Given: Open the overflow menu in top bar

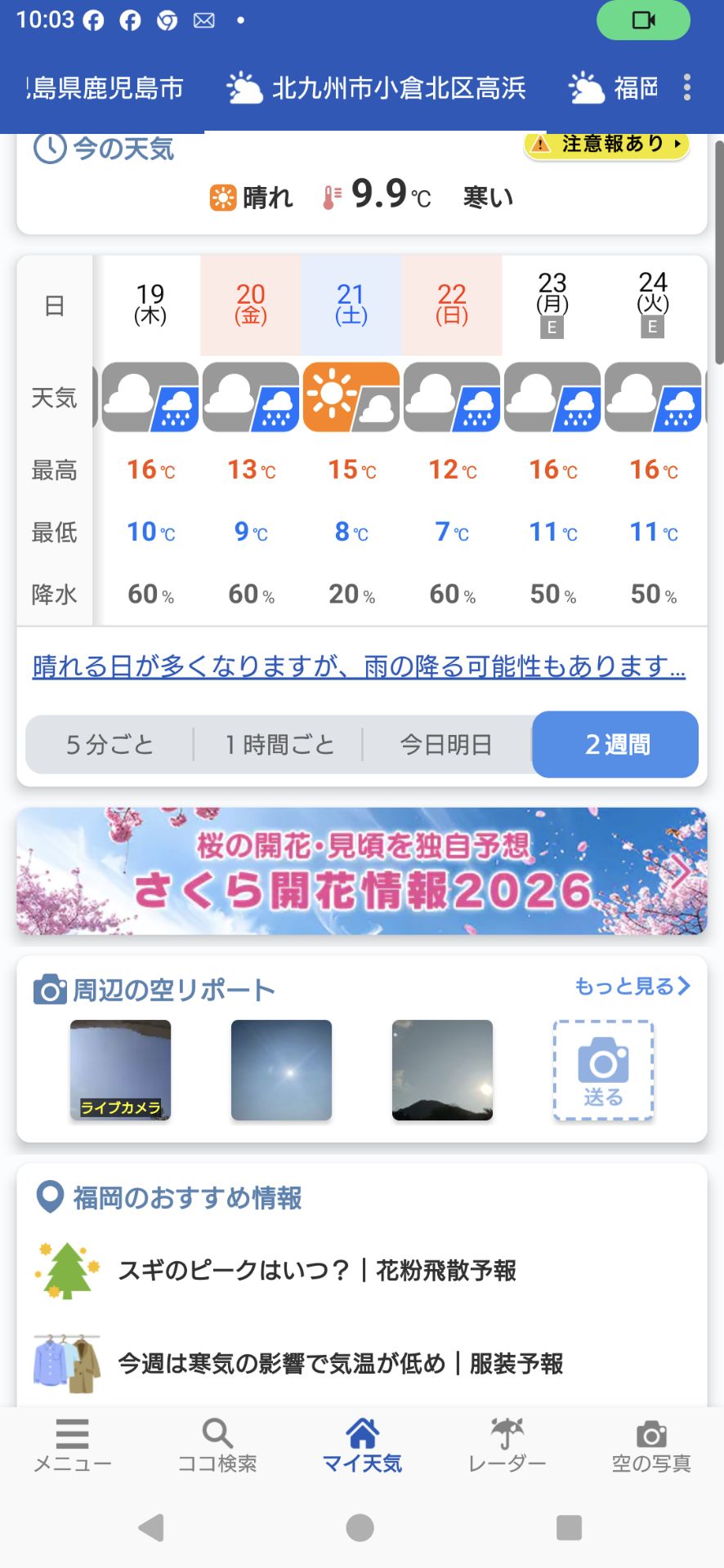Looking at the screenshot, I should pyautogui.click(x=687, y=87).
